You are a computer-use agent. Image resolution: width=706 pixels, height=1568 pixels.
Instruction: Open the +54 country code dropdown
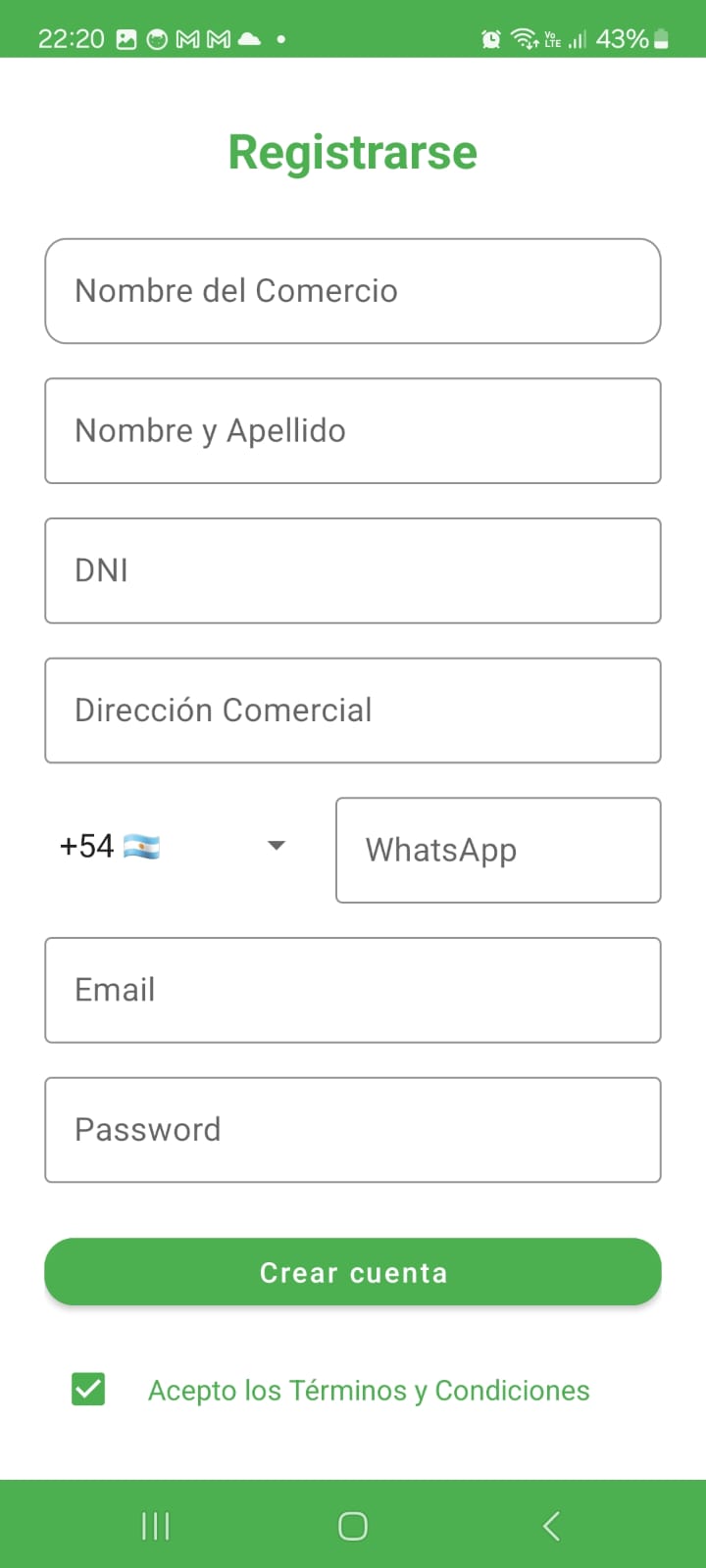point(173,847)
